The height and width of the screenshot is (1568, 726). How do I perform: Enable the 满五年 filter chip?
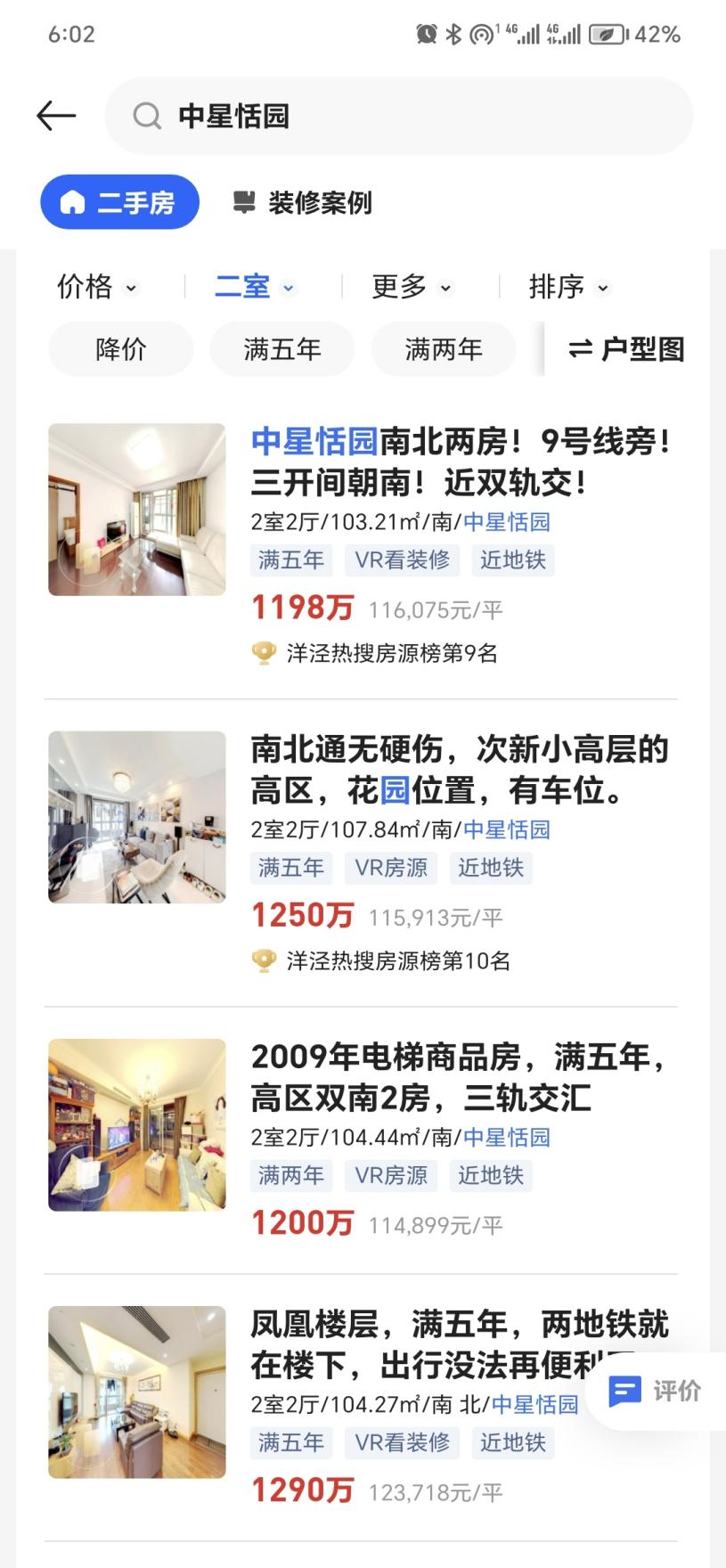click(x=281, y=349)
